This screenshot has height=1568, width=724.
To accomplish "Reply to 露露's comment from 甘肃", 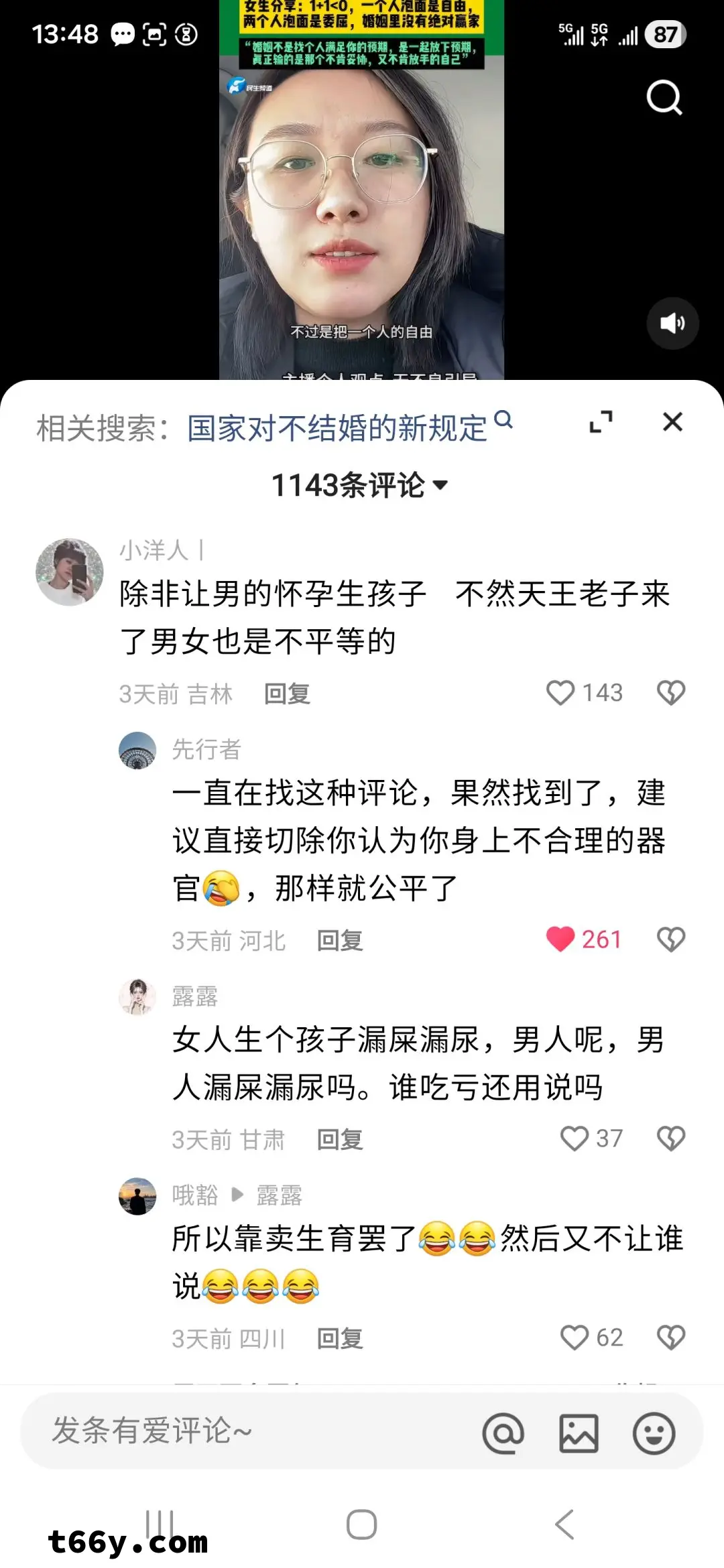I will (x=340, y=1139).
